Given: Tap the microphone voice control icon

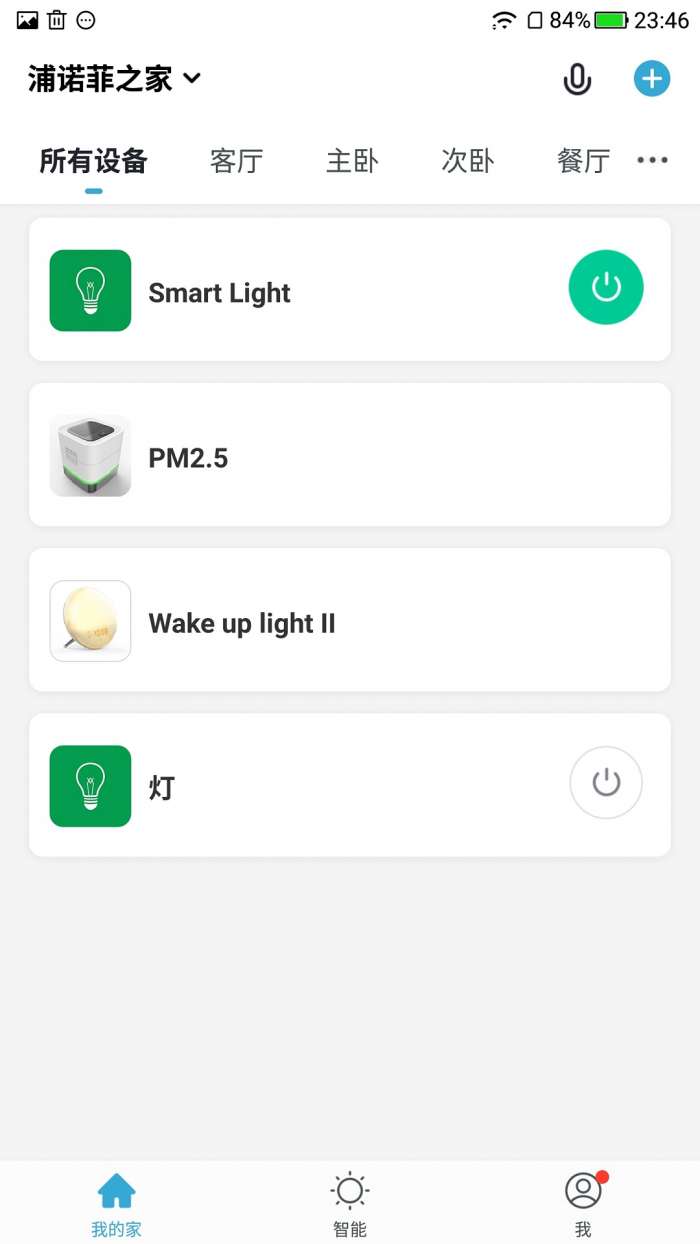Looking at the screenshot, I should [577, 79].
